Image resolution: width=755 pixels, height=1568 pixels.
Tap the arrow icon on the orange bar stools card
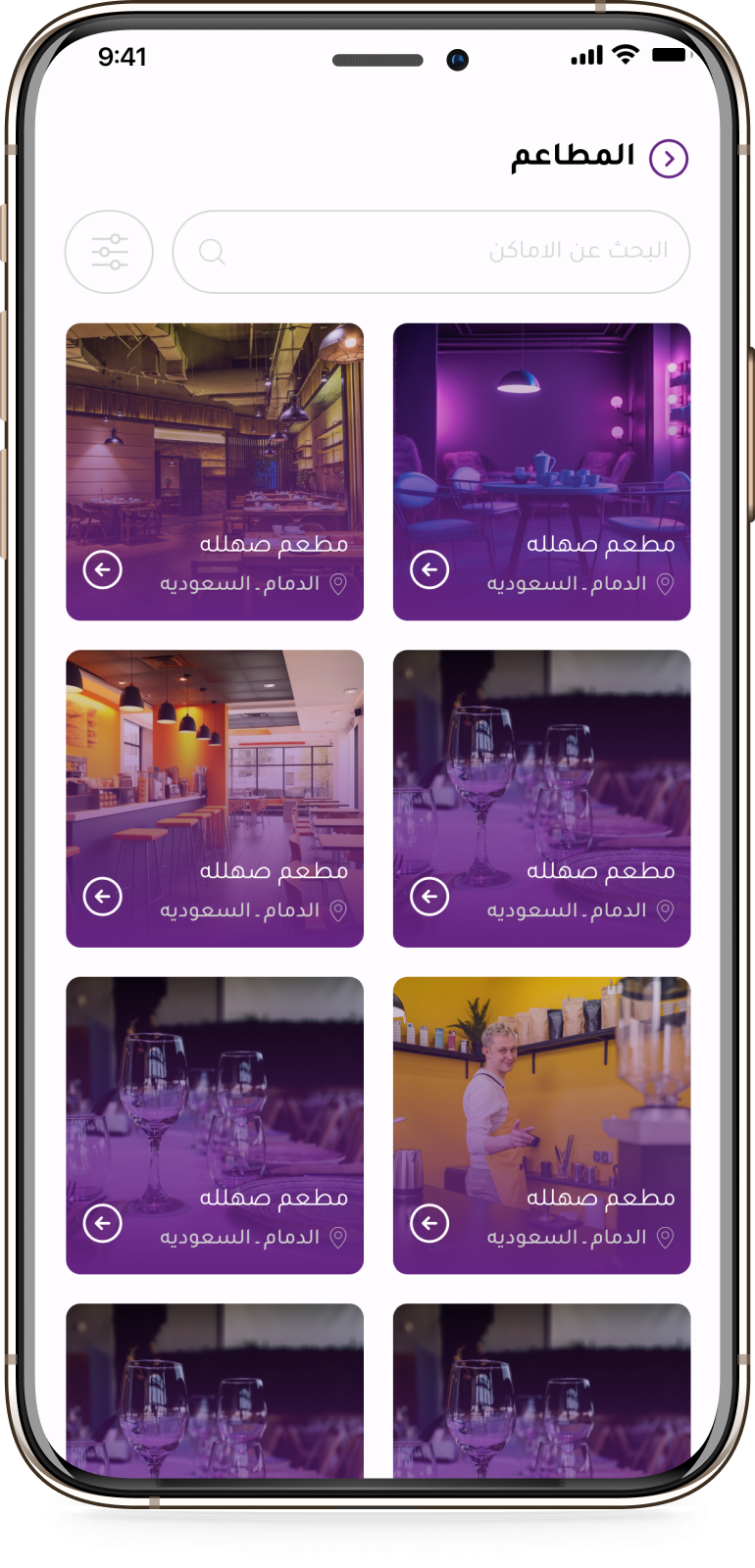[103, 896]
